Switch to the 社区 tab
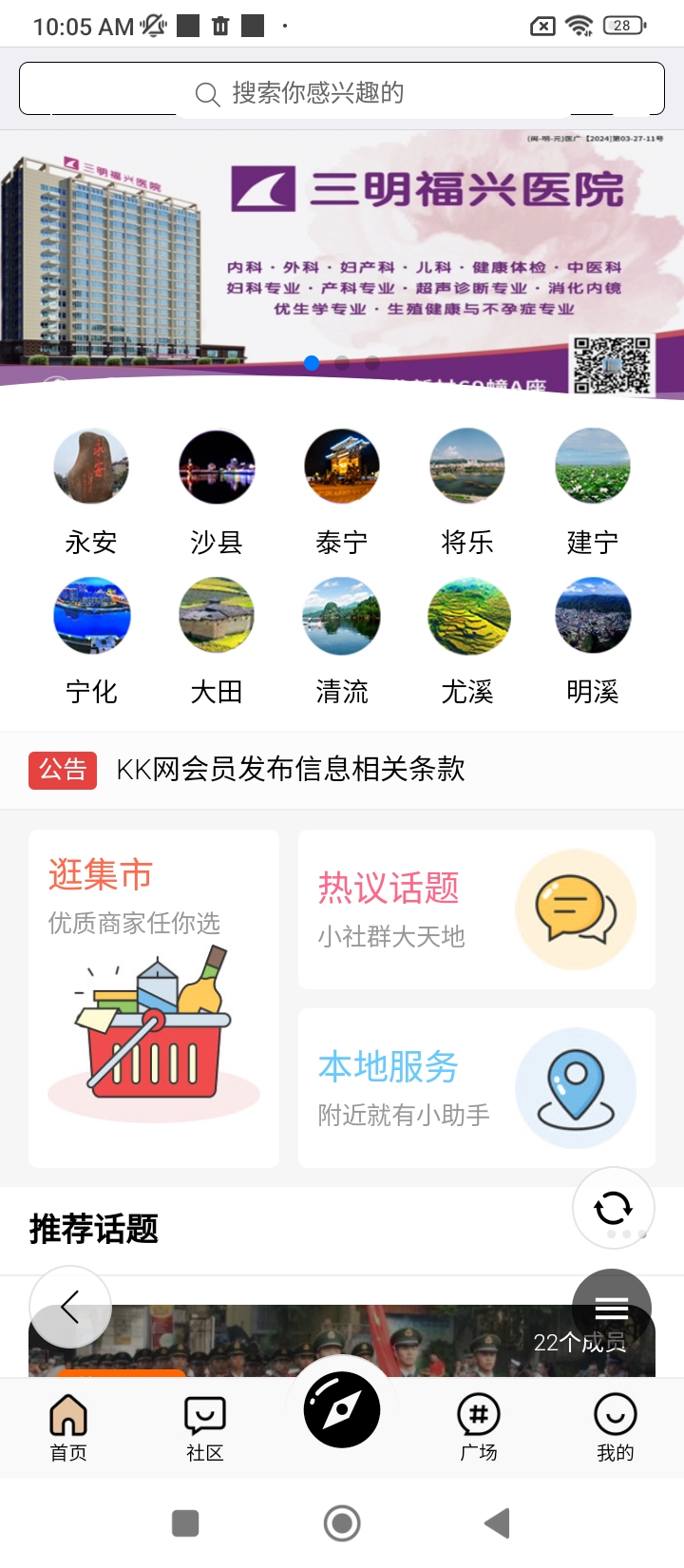This screenshot has width=684, height=1568. [205, 1427]
